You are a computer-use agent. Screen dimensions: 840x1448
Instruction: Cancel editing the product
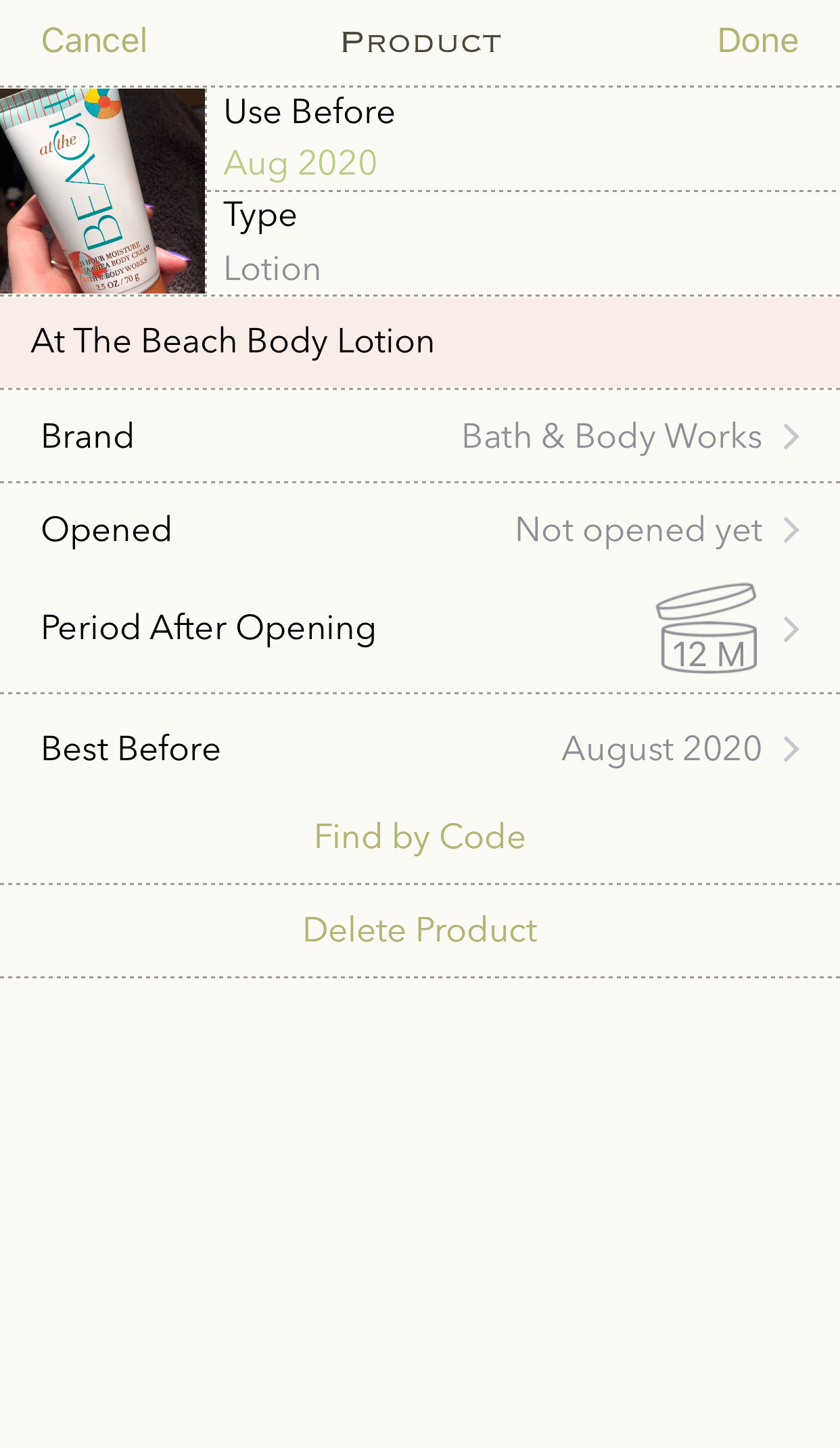tap(94, 41)
